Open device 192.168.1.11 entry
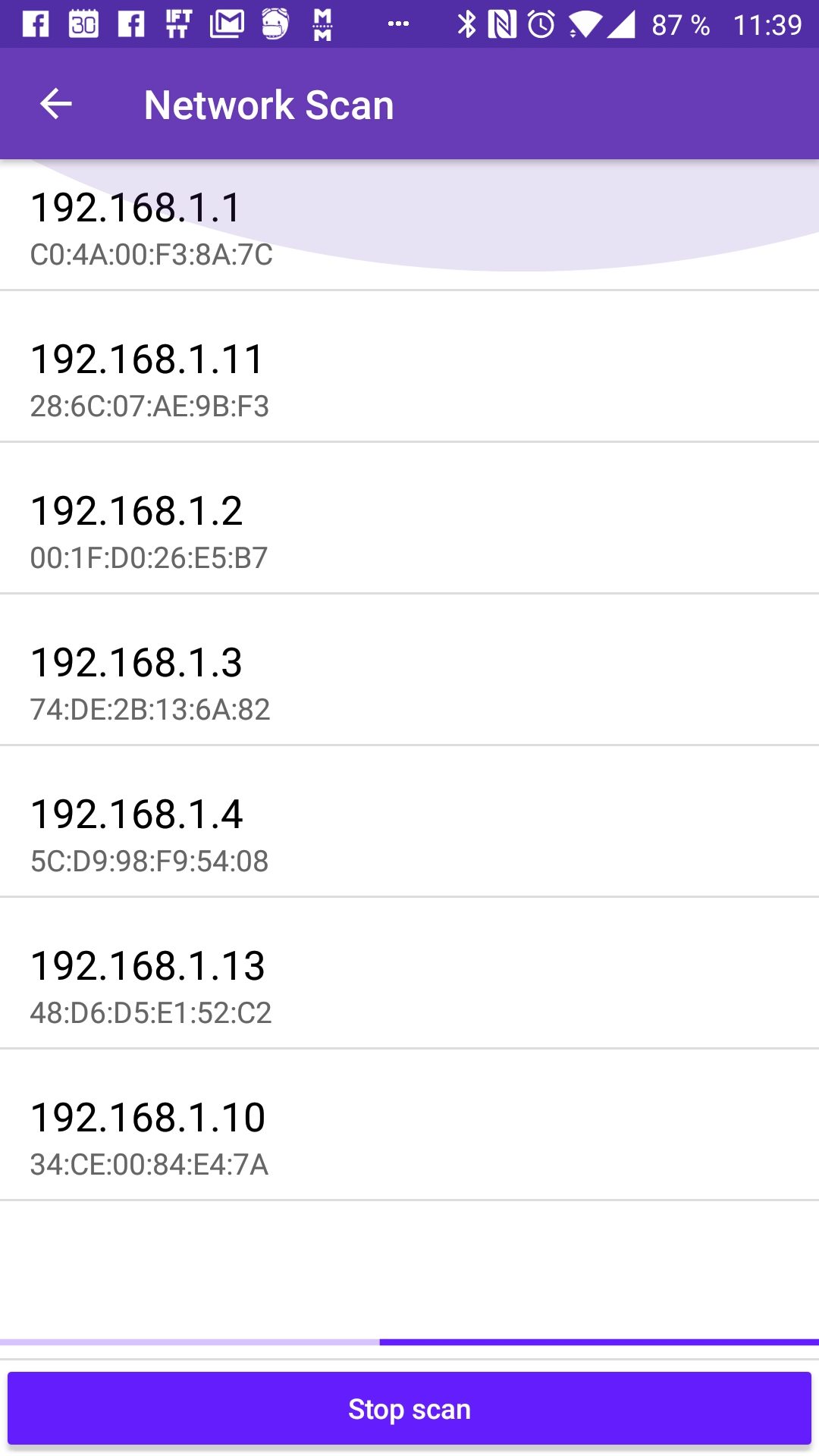This screenshot has width=819, height=1456. (409, 366)
